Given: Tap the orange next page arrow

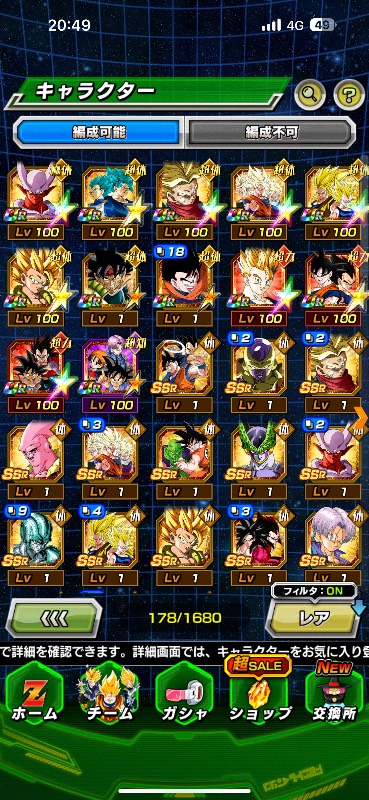Looking at the screenshot, I should tap(361, 418).
